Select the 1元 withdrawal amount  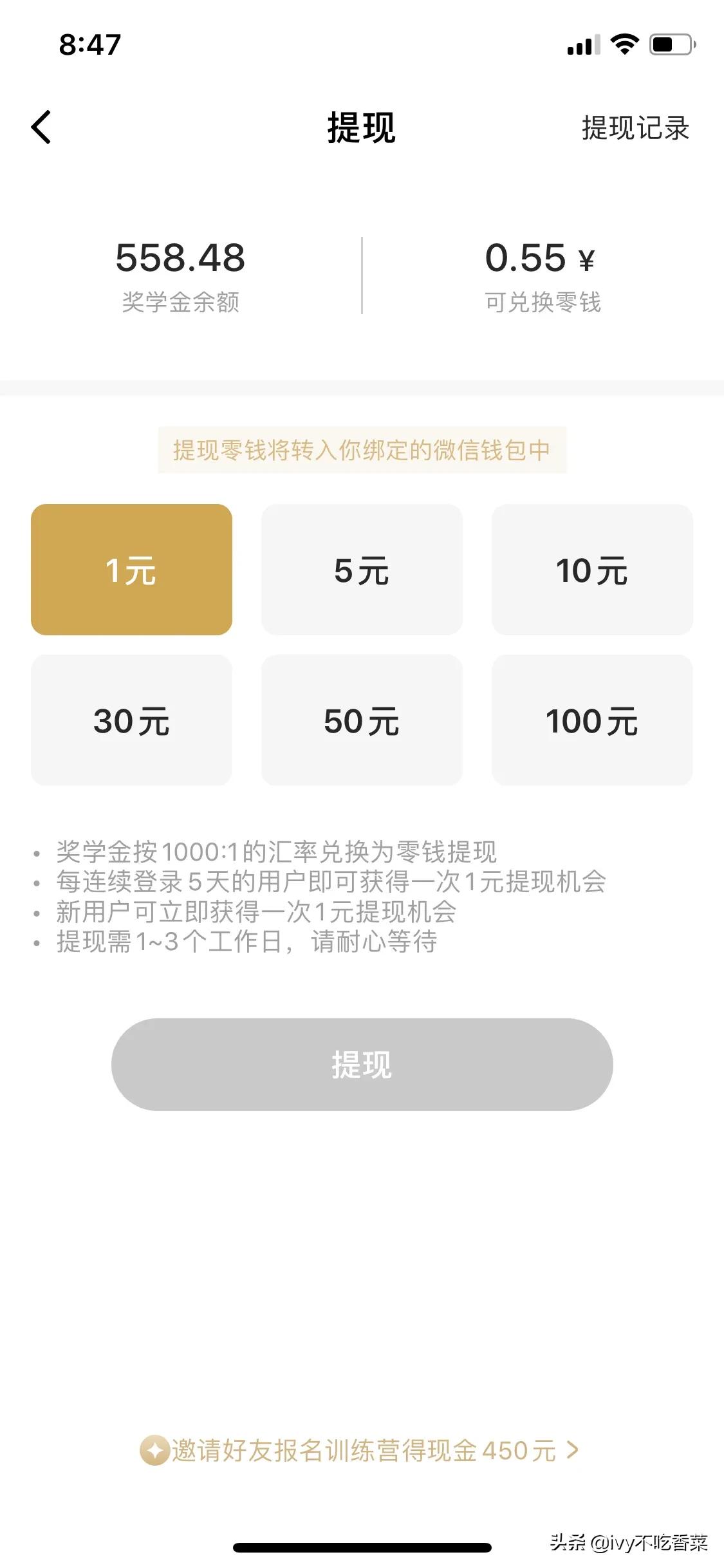[x=131, y=570]
